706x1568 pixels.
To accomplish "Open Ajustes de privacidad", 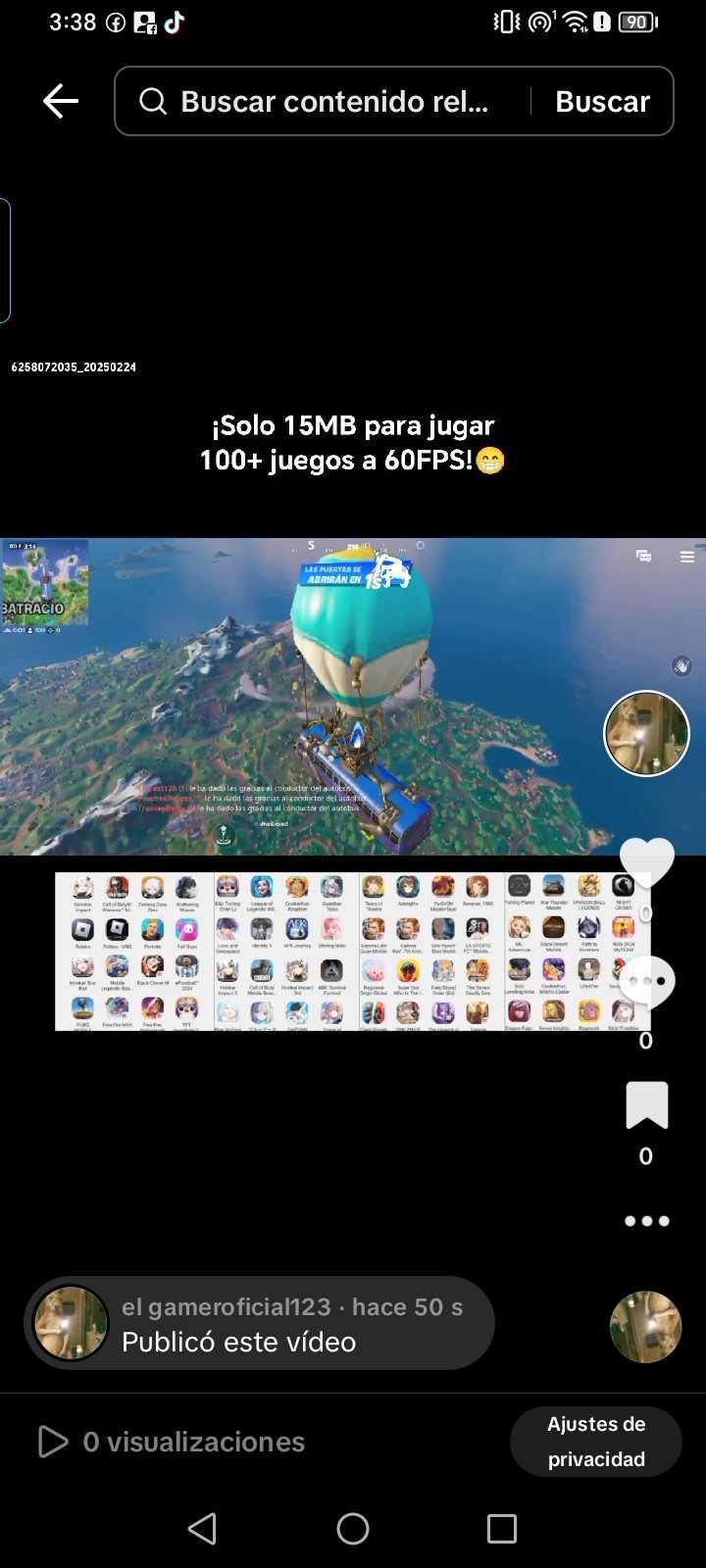I will 595,1442.
